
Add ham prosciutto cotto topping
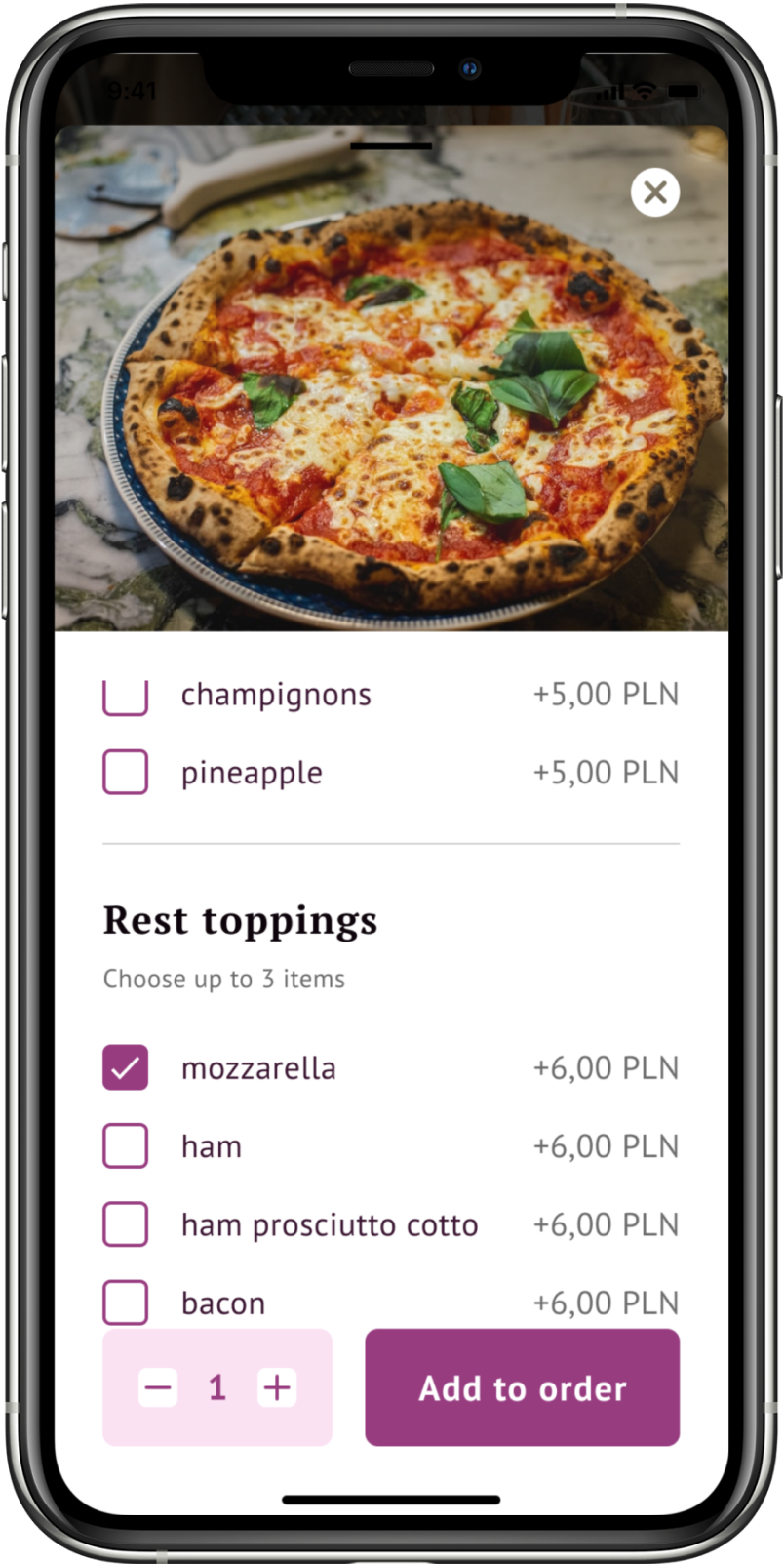click(126, 1223)
